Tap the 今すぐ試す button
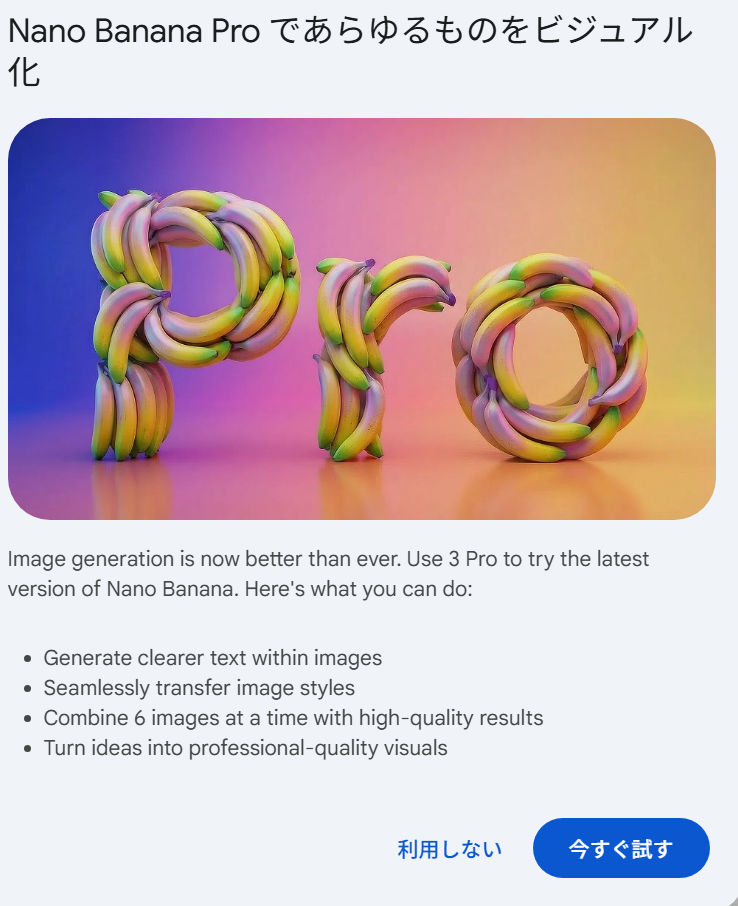The height and width of the screenshot is (906, 738). pyautogui.click(x=621, y=848)
